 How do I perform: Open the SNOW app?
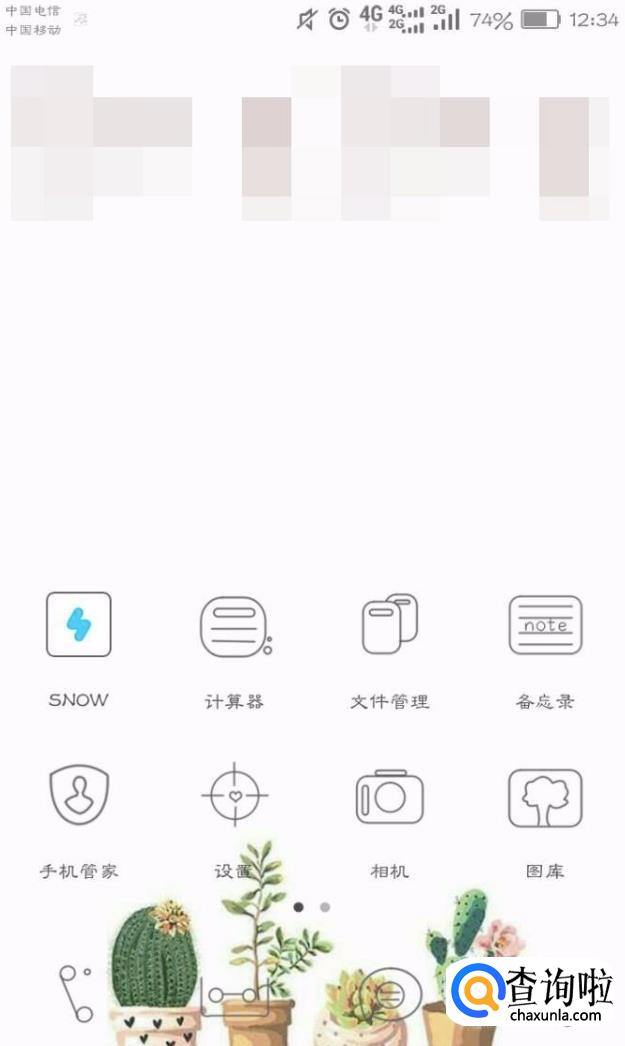(78, 625)
